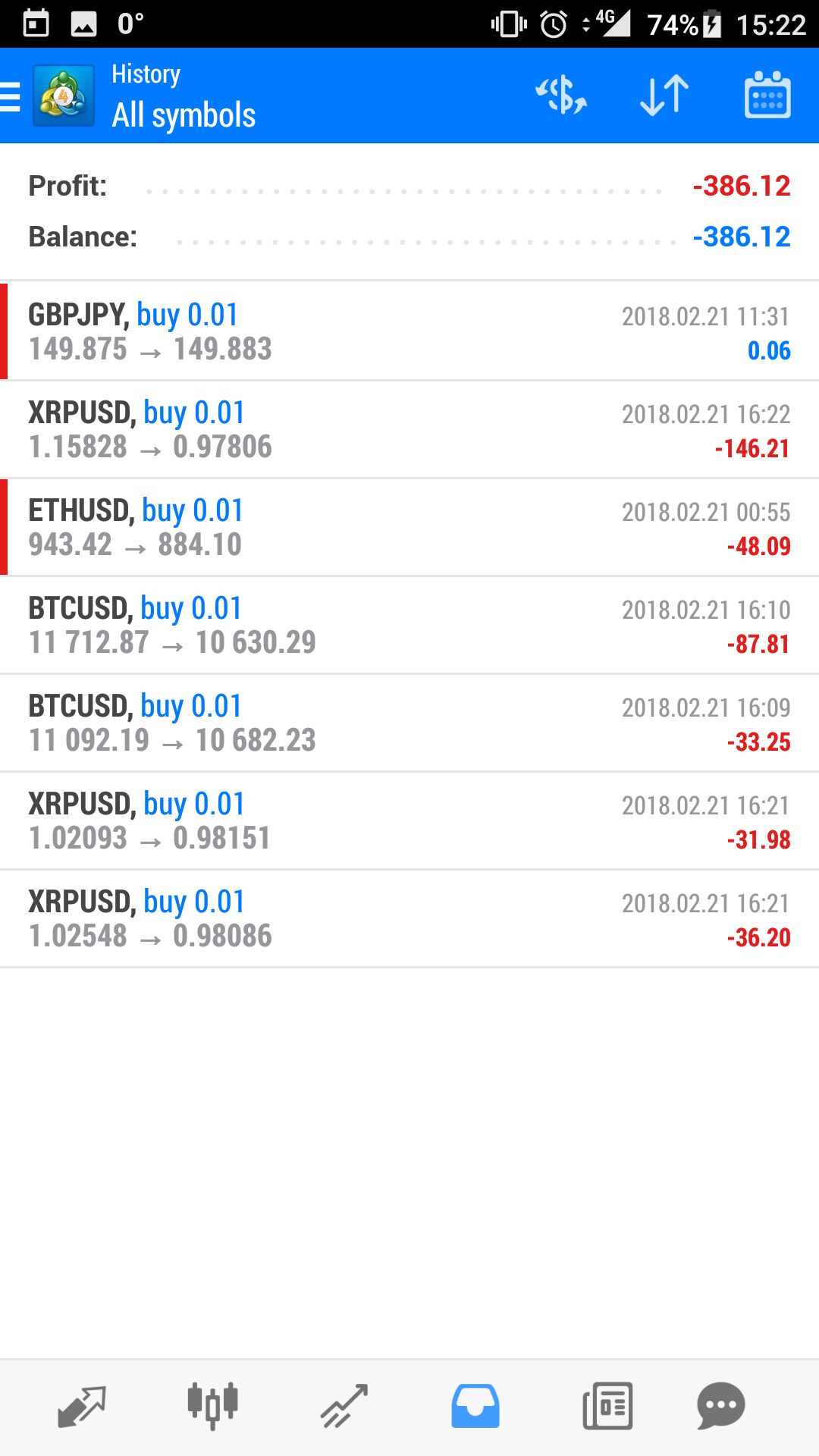Open the hamburger drawer menu
Viewport: 819px width, 1456px height.
click(11, 96)
